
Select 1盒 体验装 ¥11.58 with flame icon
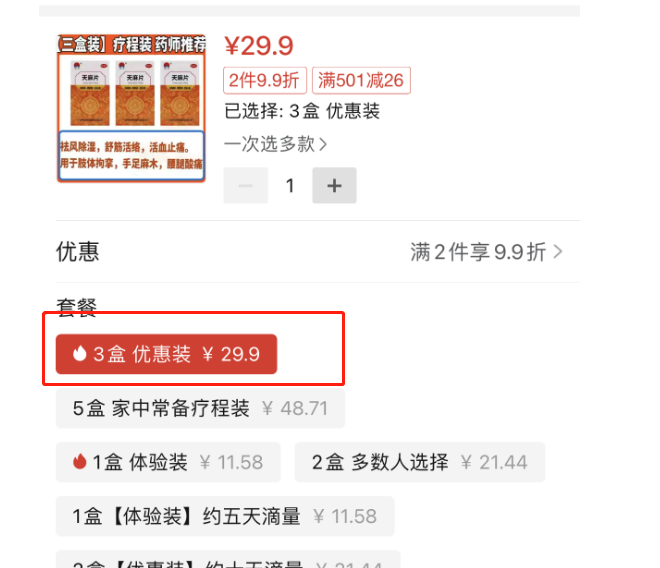(x=168, y=462)
